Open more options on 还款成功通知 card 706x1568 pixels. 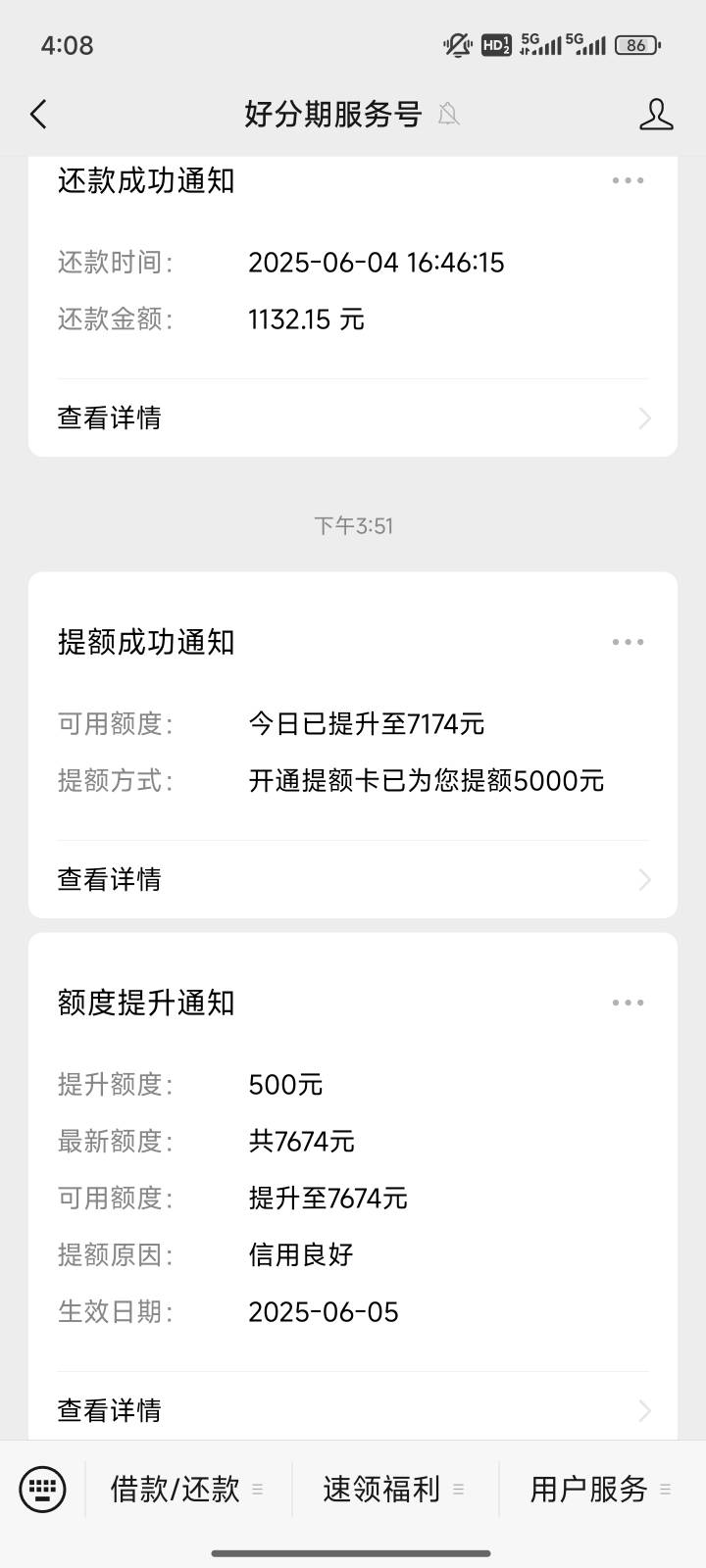[x=628, y=180]
